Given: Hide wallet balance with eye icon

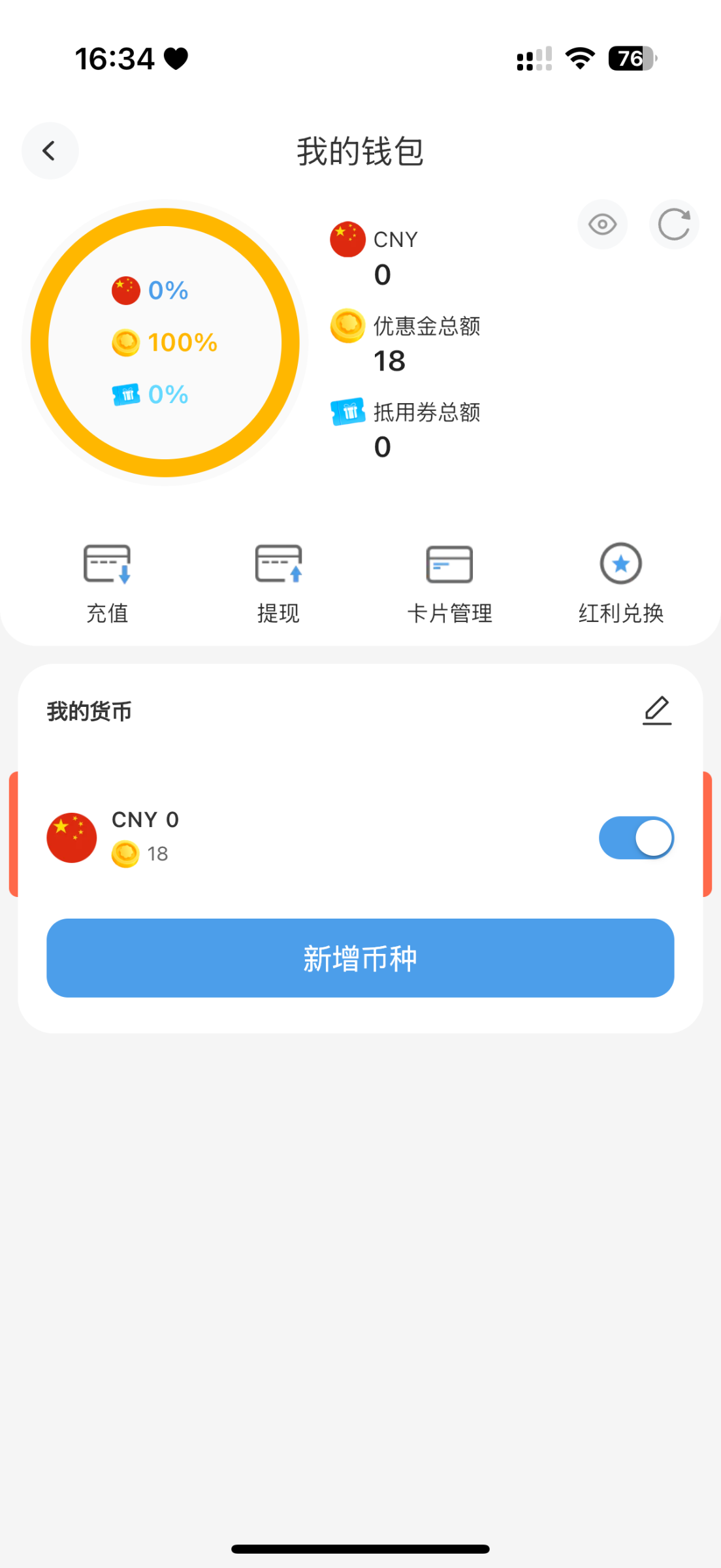Looking at the screenshot, I should [x=602, y=225].
